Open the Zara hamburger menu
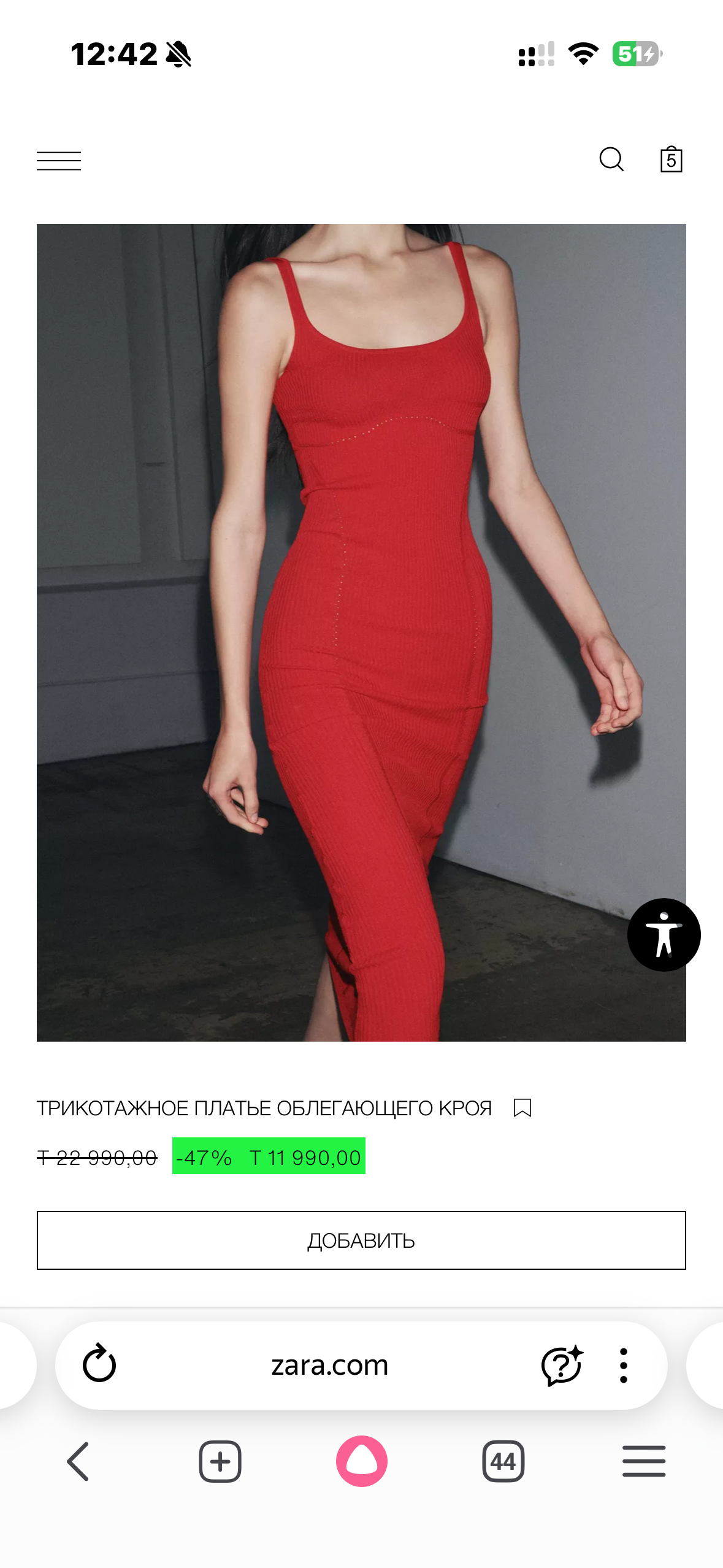The height and width of the screenshot is (1568, 723). tap(59, 161)
